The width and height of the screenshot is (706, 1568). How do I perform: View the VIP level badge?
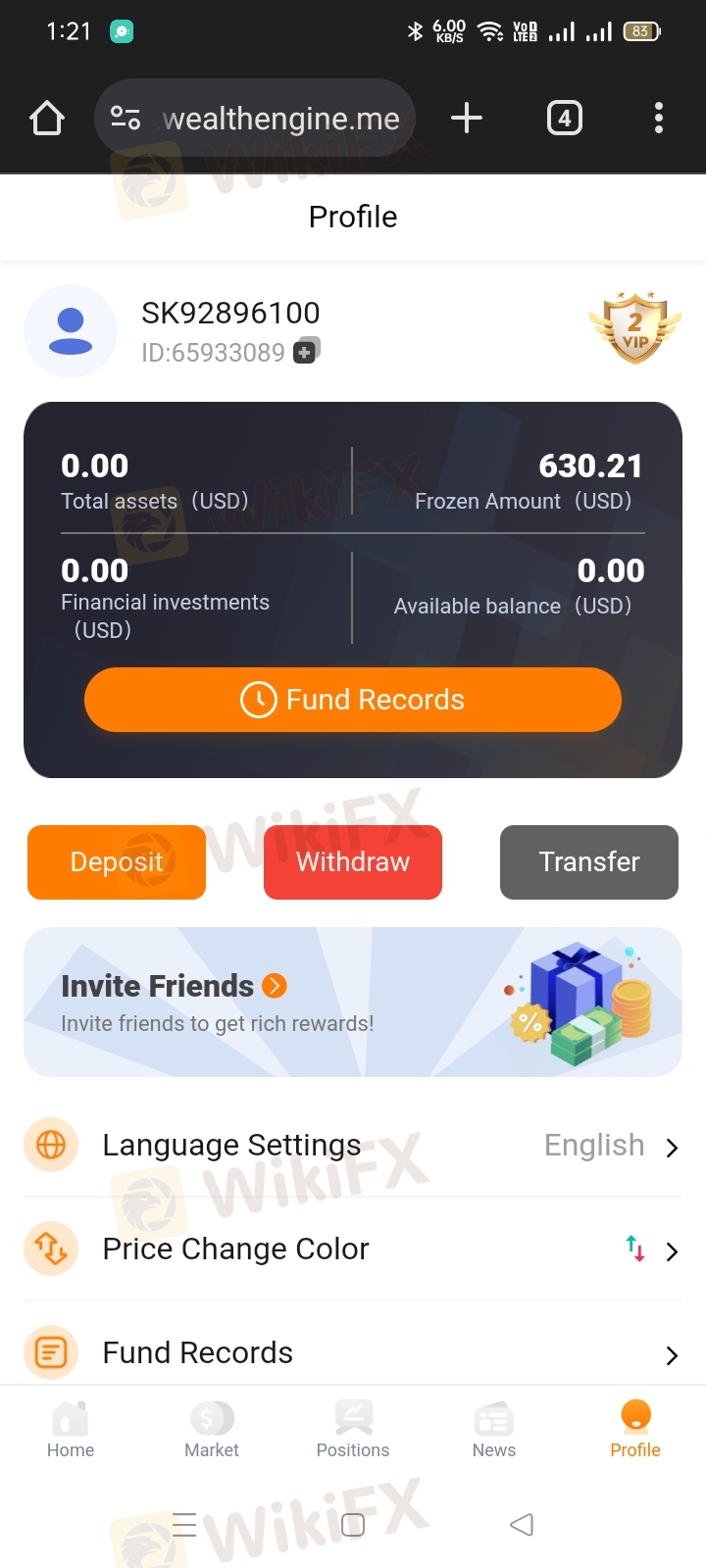coord(635,327)
